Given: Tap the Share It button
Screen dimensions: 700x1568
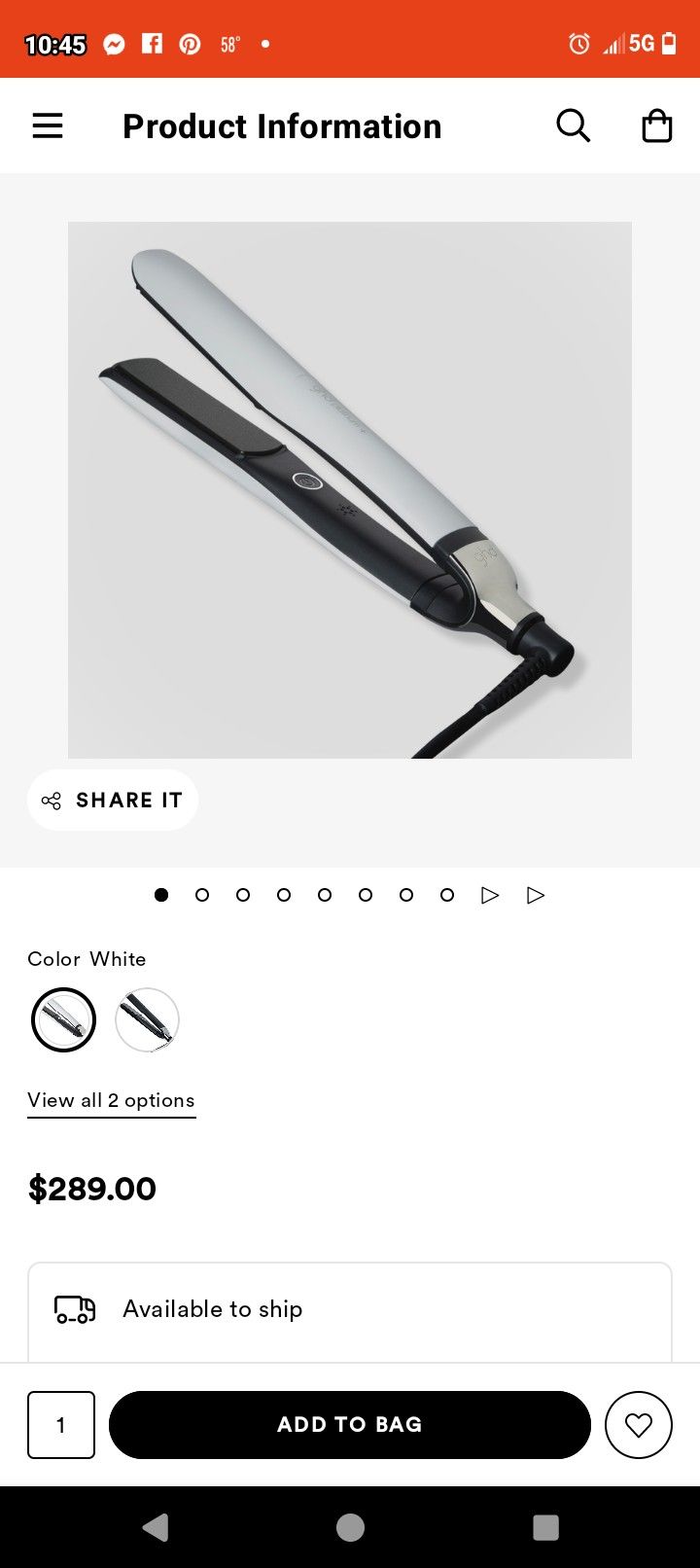Looking at the screenshot, I should point(113,800).
